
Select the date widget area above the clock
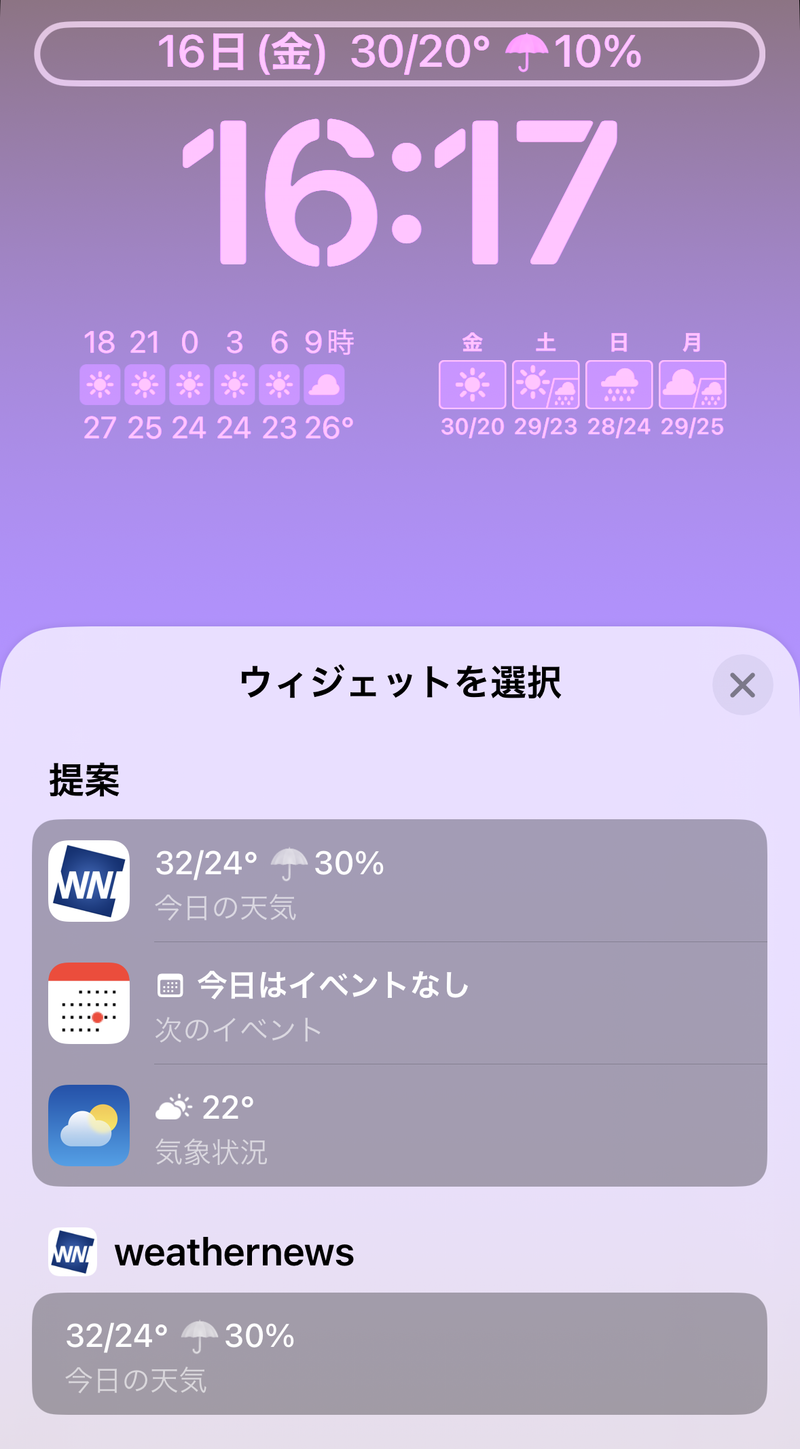tap(400, 52)
